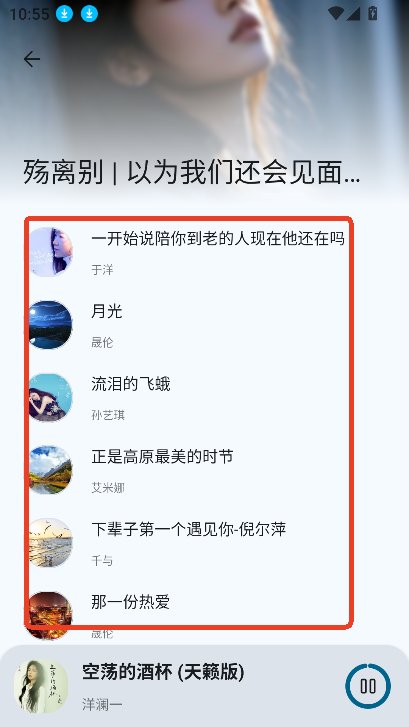
Task: Go back using the top-left arrow
Action: pyautogui.click(x=32, y=59)
